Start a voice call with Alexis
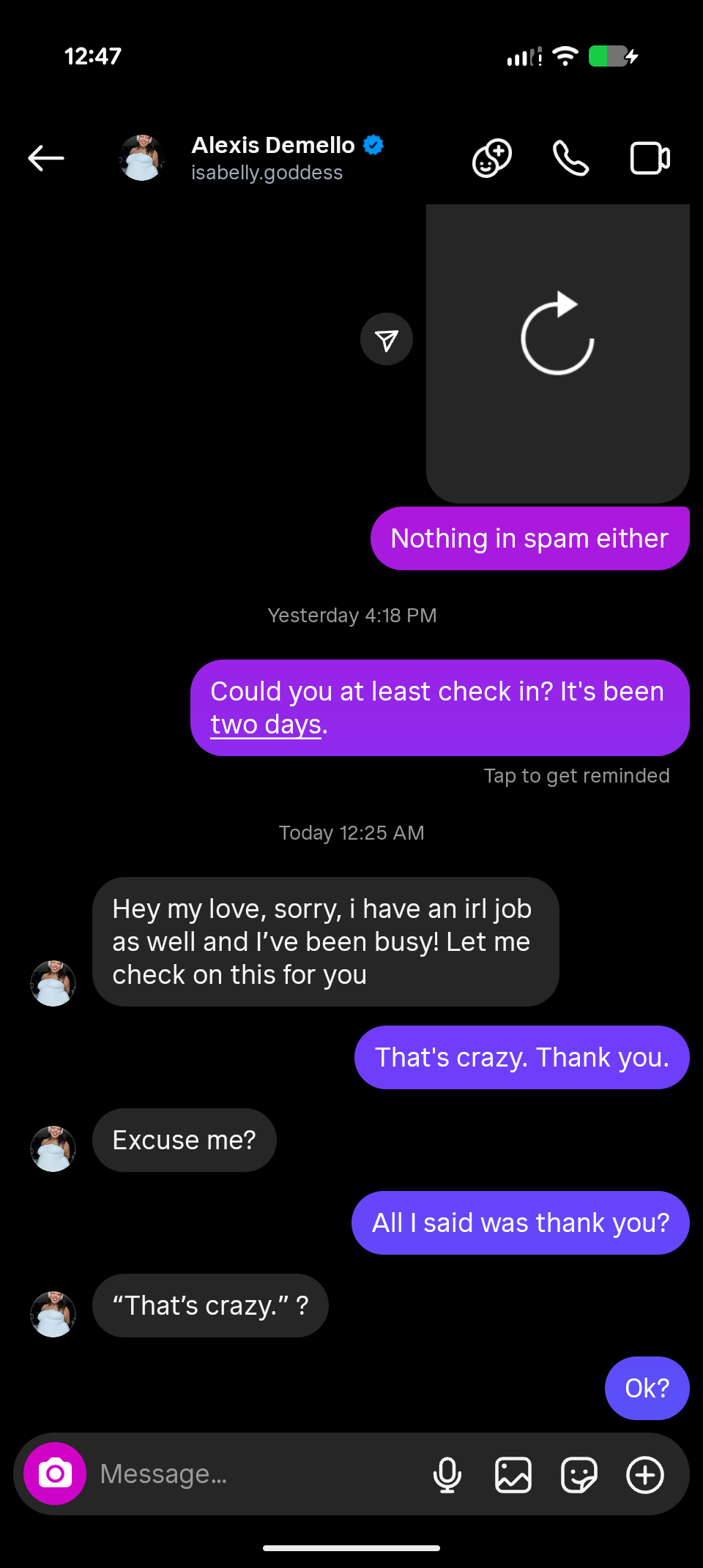703x1568 pixels. (x=570, y=158)
